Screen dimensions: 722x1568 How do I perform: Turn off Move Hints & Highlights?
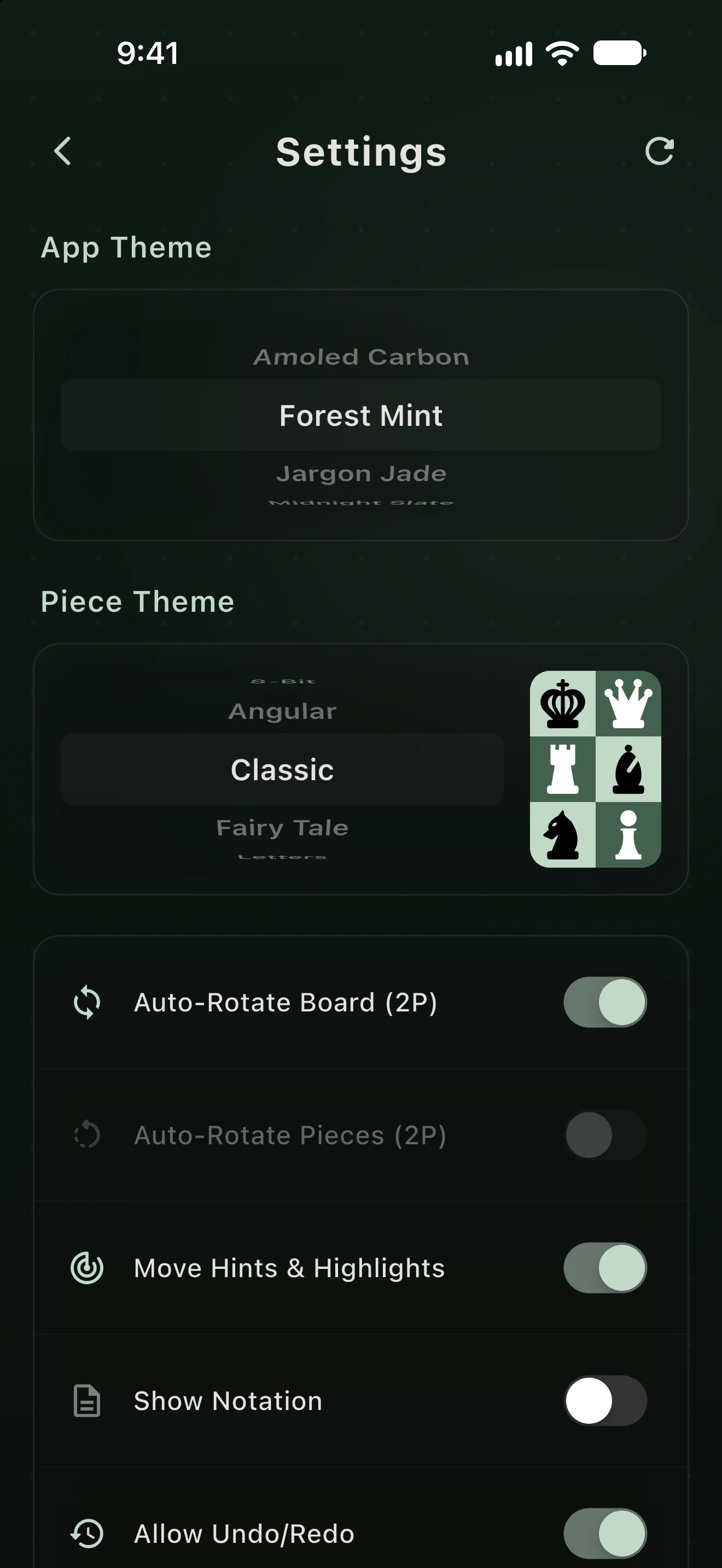605,1268
